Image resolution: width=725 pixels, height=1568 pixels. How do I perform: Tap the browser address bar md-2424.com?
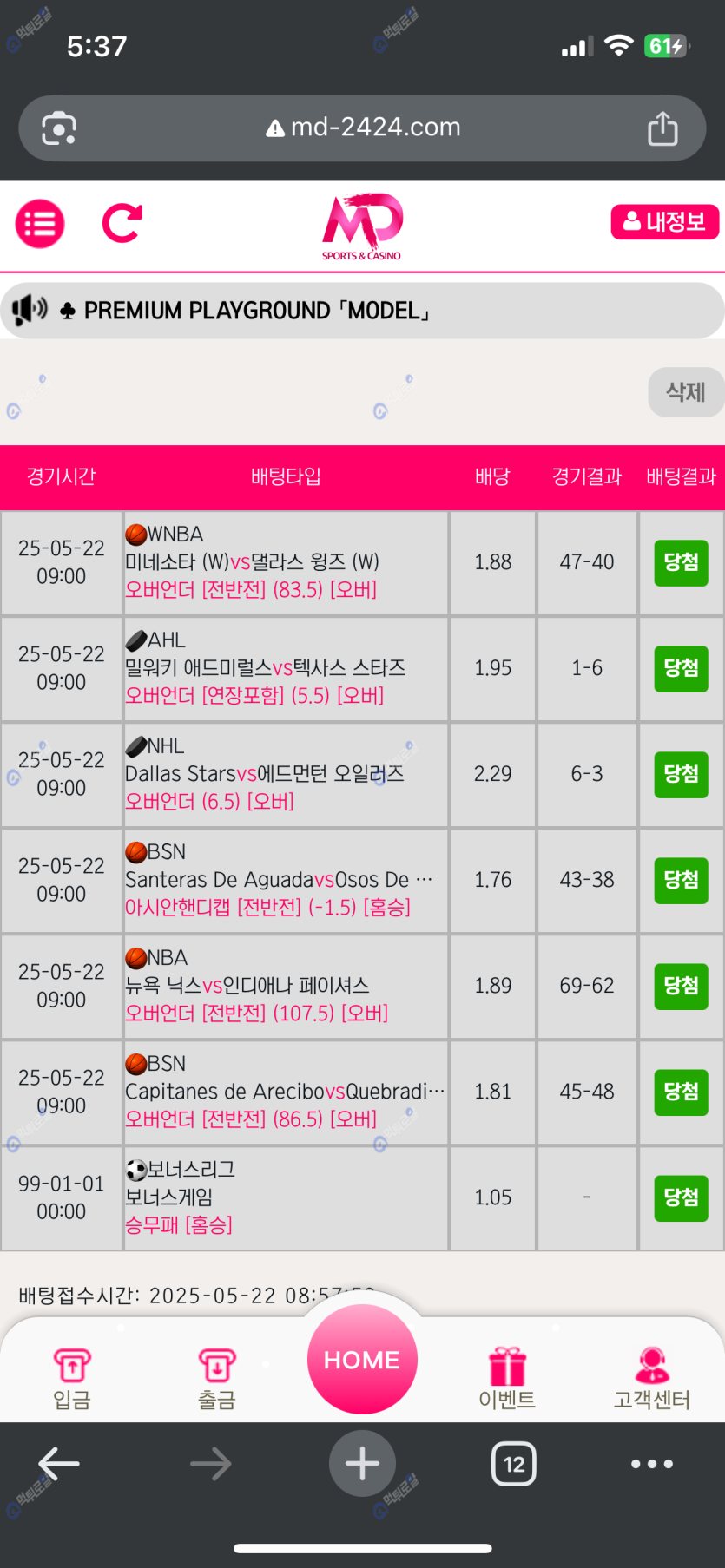click(363, 128)
